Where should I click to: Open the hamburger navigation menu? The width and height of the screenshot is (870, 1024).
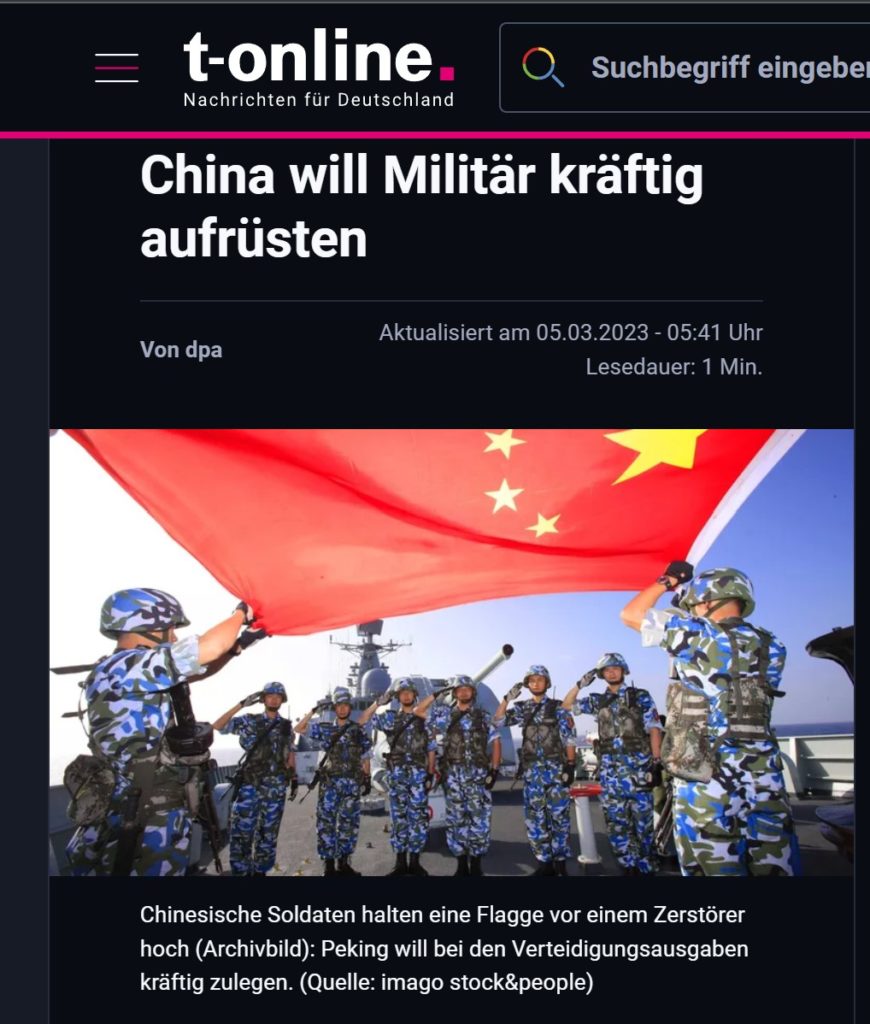(x=116, y=68)
